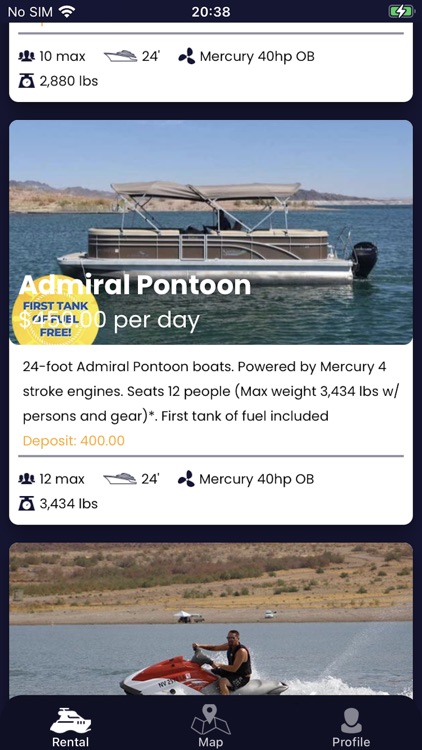Open the 10 max, 2,880 lbs boat card
Image resolution: width=422 pixels, height=750 pixels.
click(211, 62)
